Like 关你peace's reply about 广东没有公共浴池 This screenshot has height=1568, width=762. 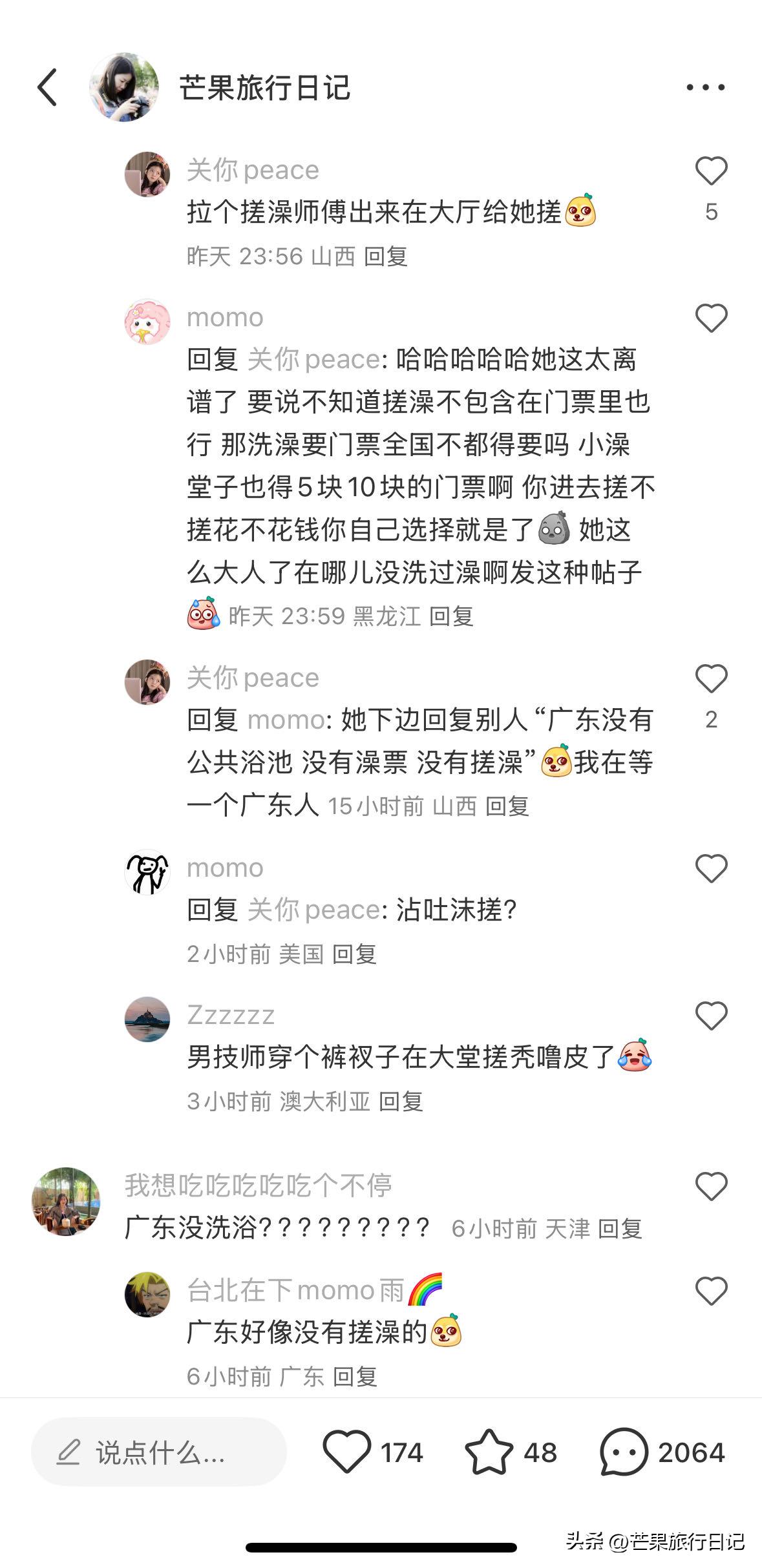tap(711, 679)
